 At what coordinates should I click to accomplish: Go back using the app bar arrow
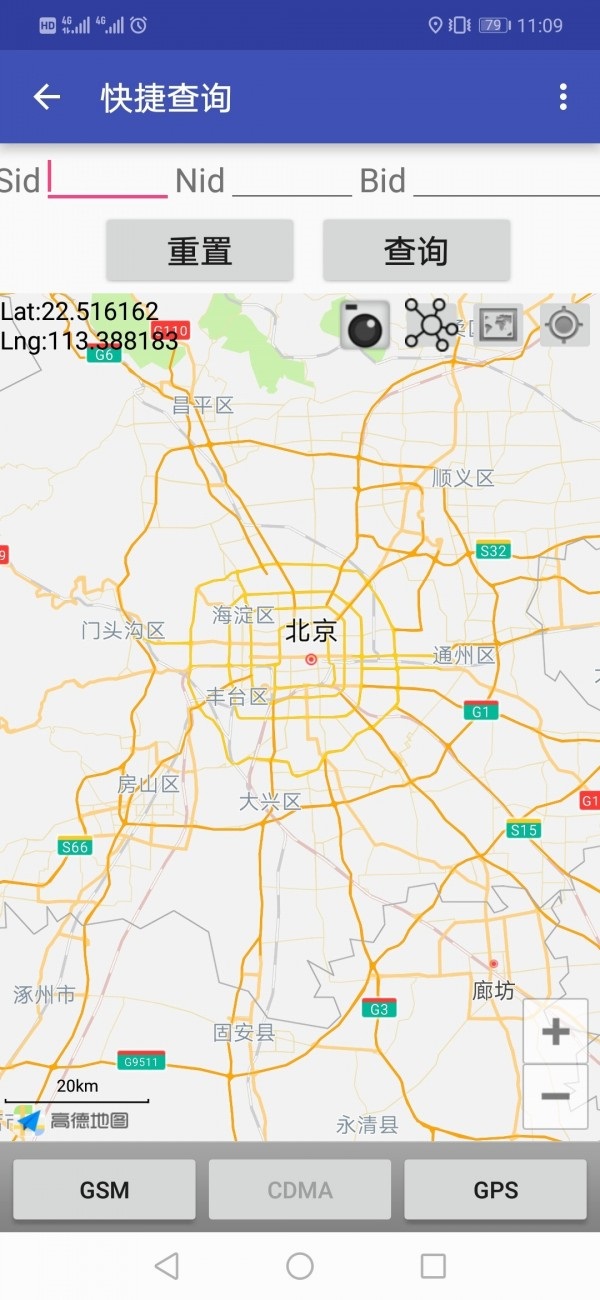47,97
